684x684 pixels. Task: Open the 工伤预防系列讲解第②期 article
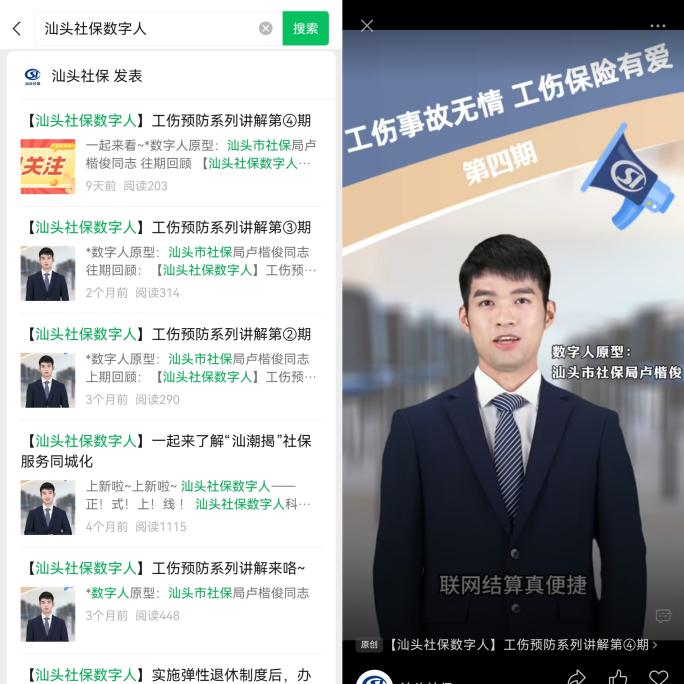click(166, 334)
